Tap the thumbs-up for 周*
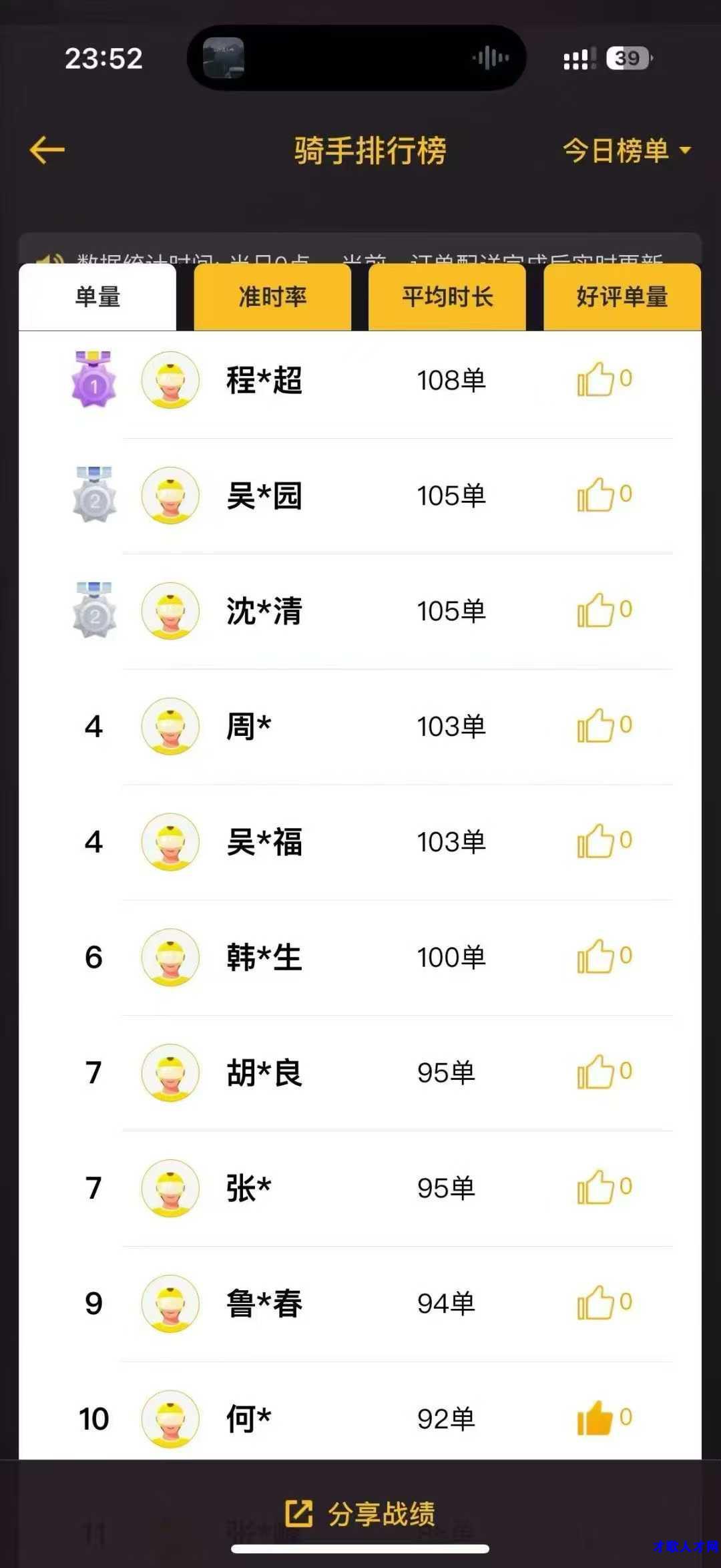 coord(595,727)
